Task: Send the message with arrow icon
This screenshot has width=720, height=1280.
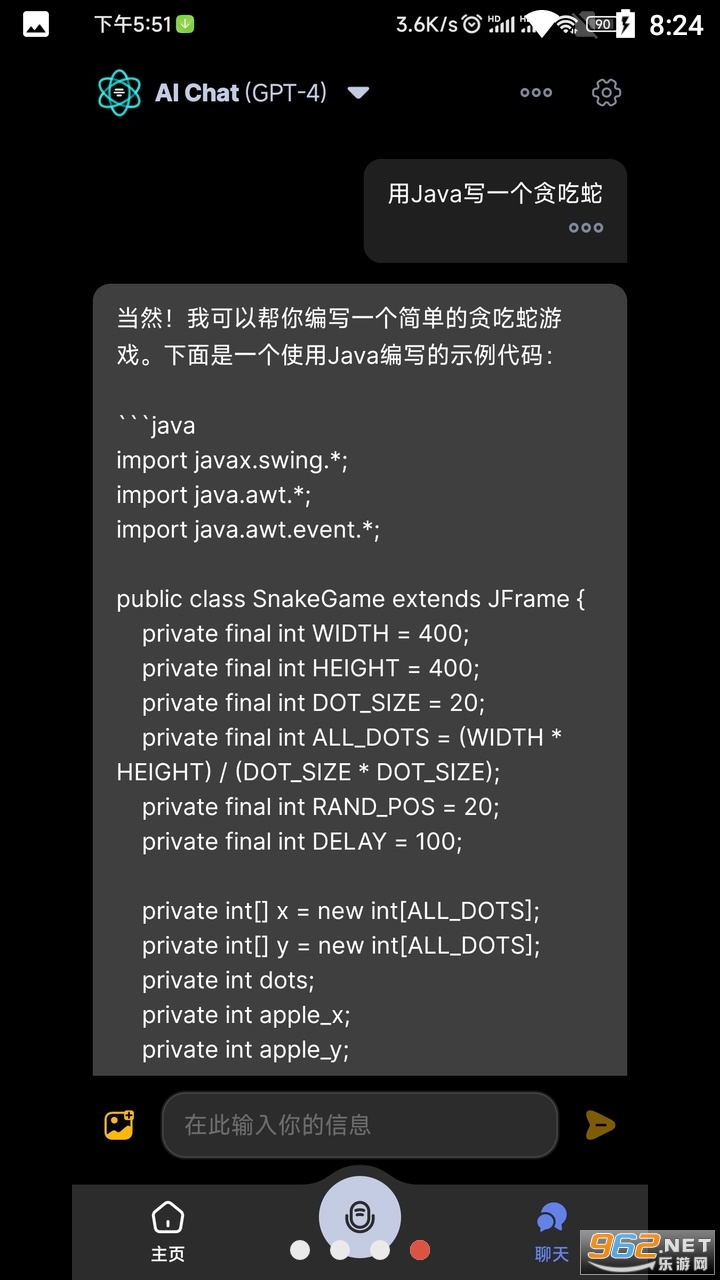Action: point(600,1125)
